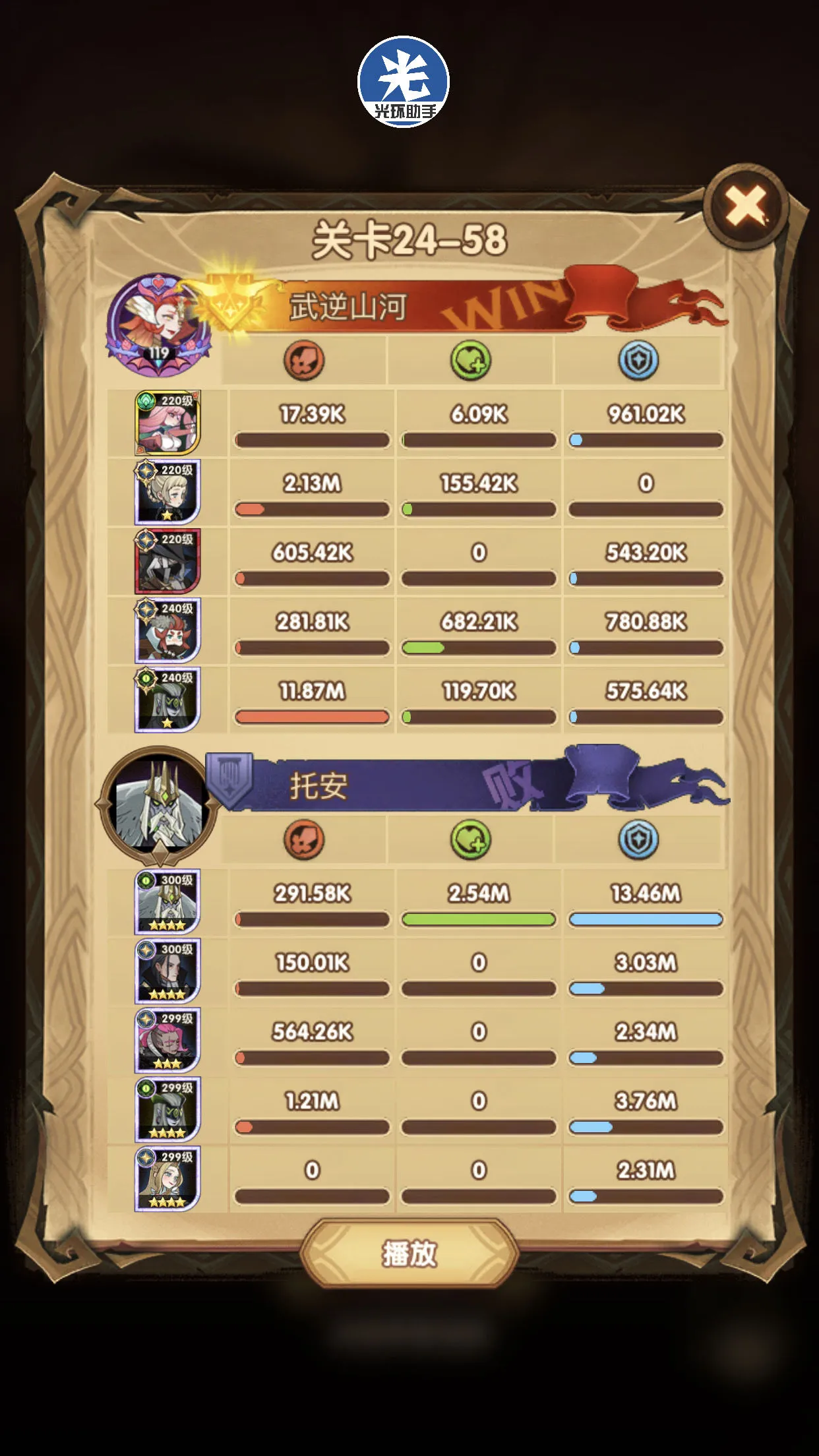
Task: Close the battle statistics dialog
Action: pyautogui.click(x=746, y=206)
